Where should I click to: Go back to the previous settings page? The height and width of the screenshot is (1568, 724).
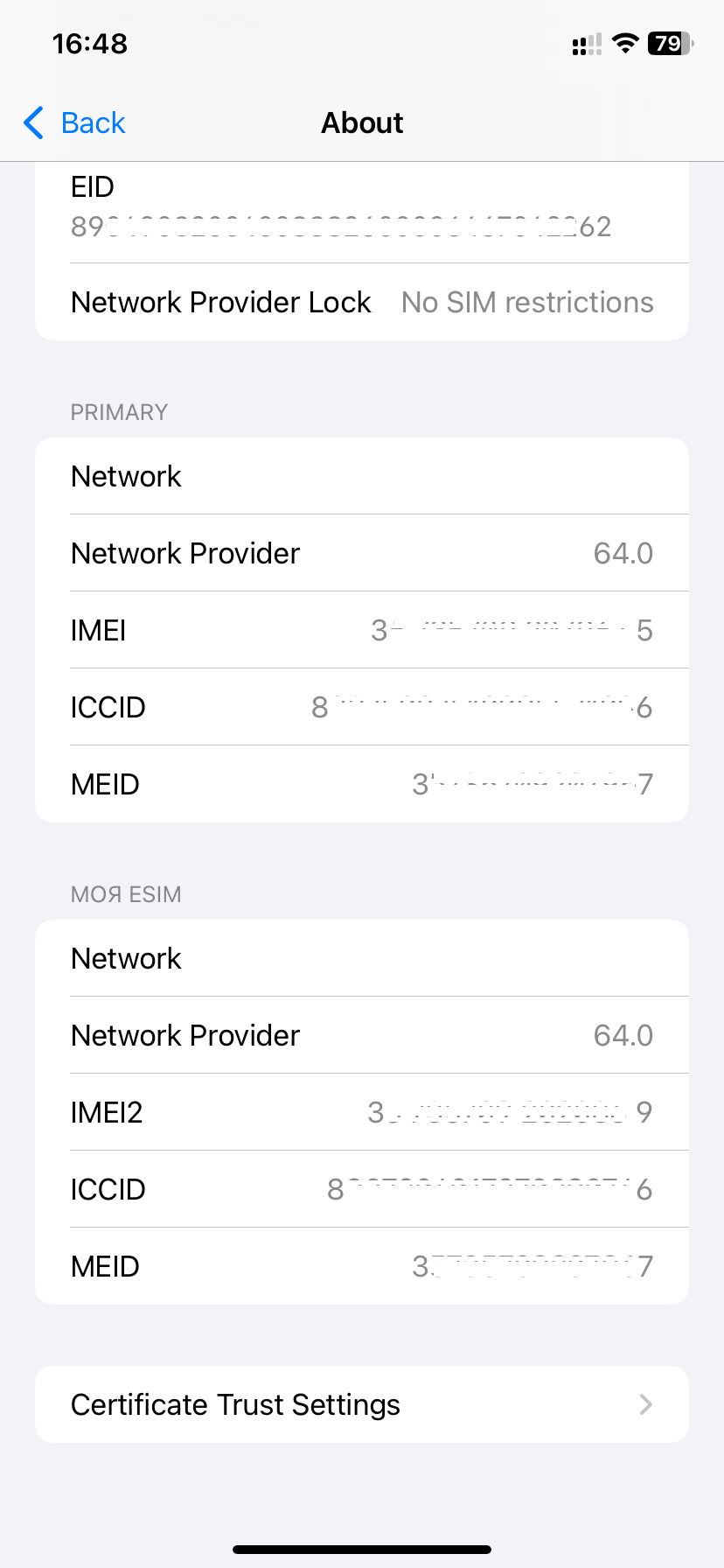pos(75,123)
